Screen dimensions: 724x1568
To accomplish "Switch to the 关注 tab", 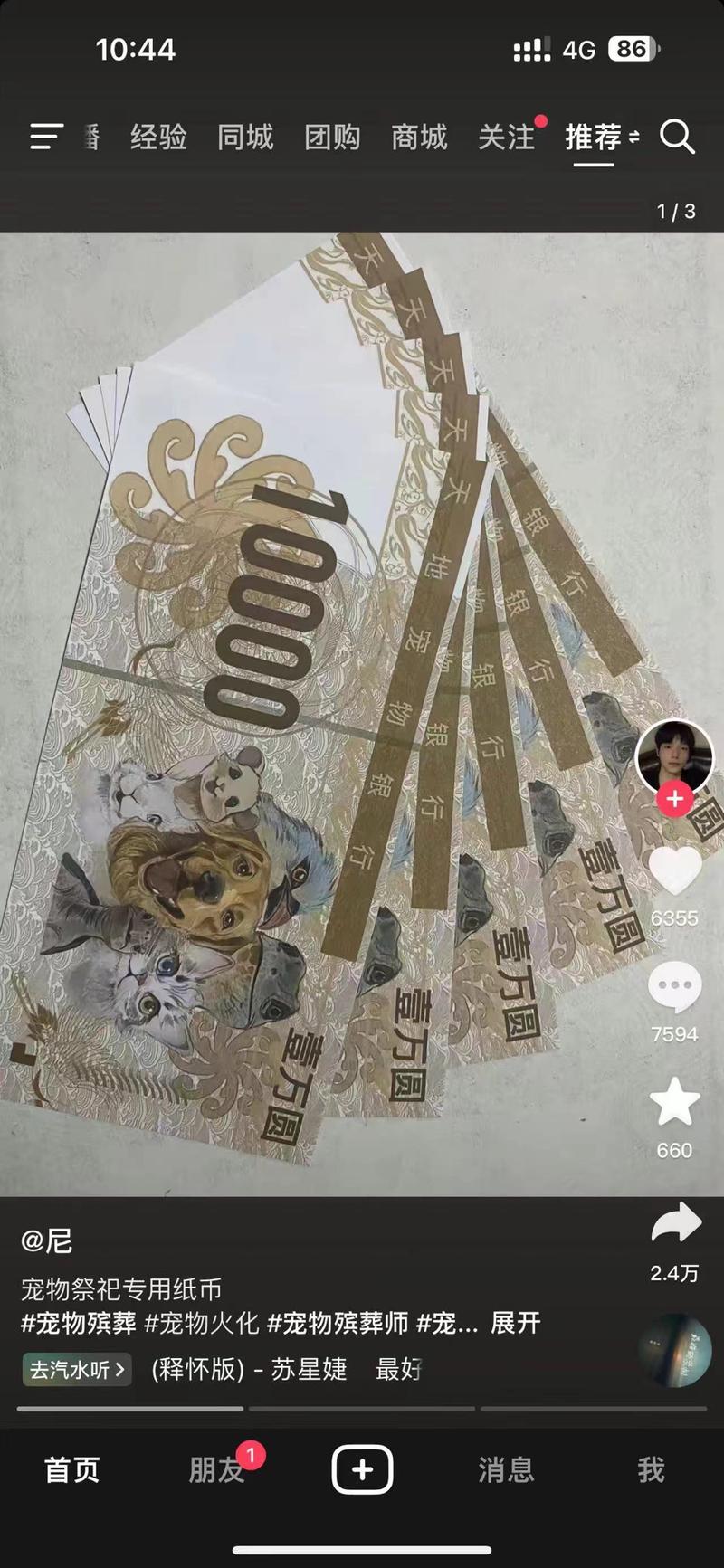I will [507, 137].
